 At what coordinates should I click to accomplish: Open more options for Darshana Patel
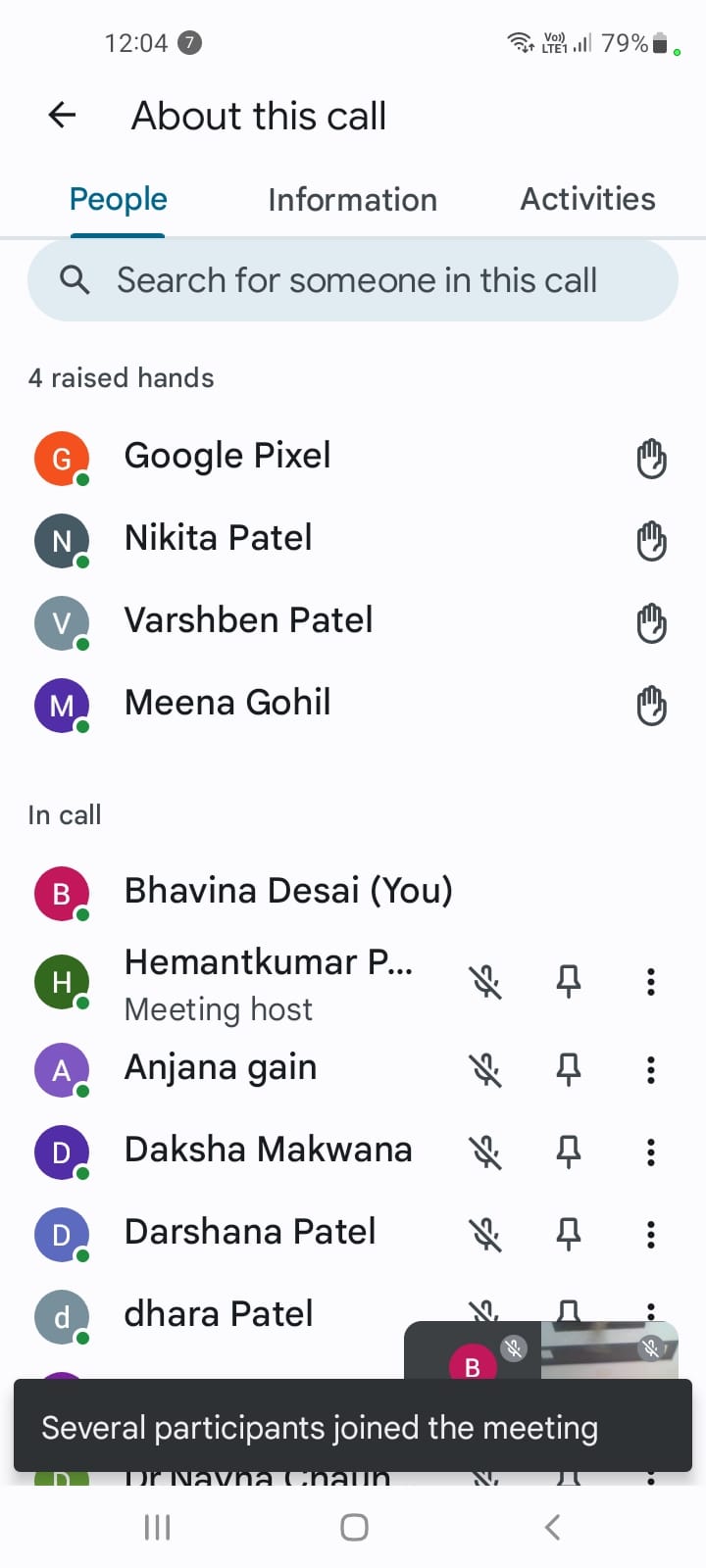pyautogui.click(x=650, y=1234)
